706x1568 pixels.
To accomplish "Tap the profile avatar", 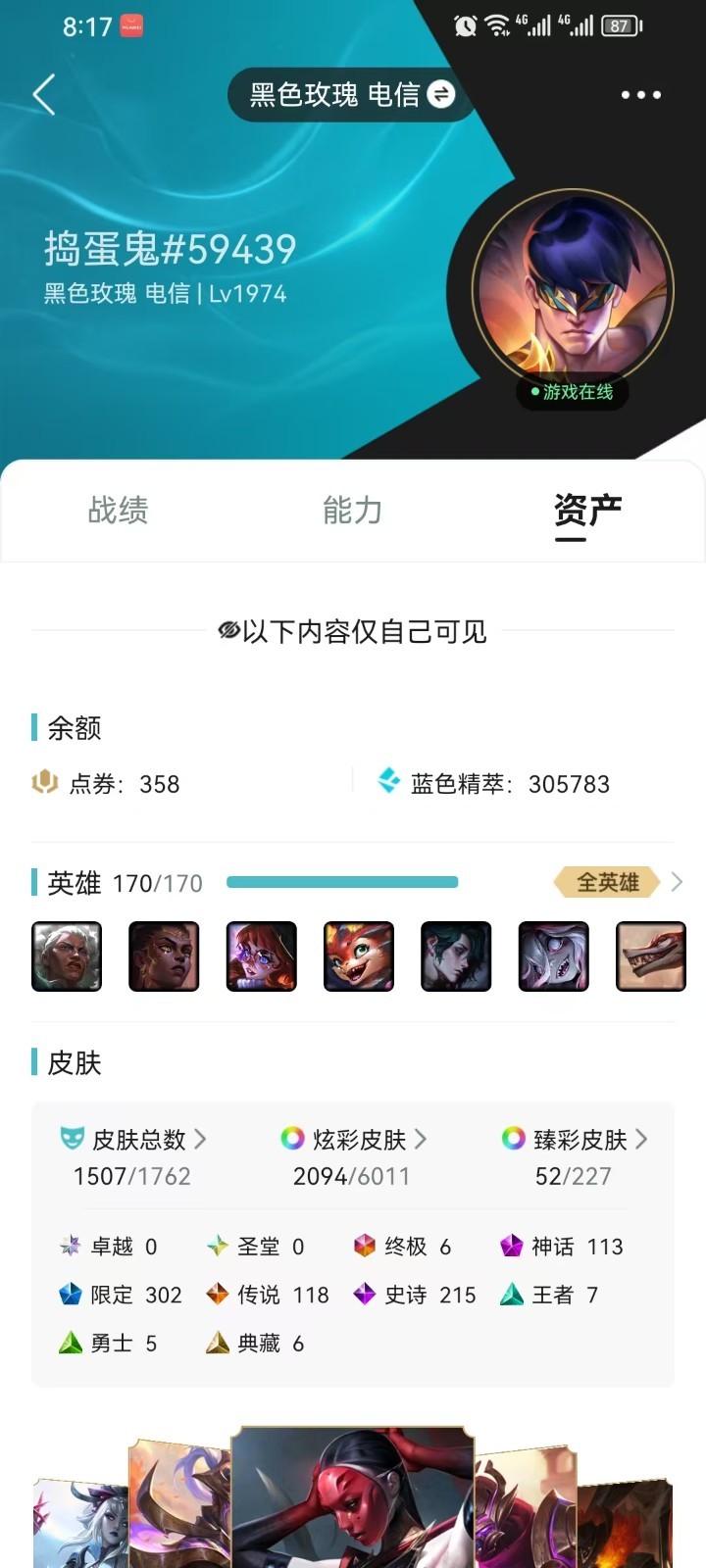I will pos(573,291).
